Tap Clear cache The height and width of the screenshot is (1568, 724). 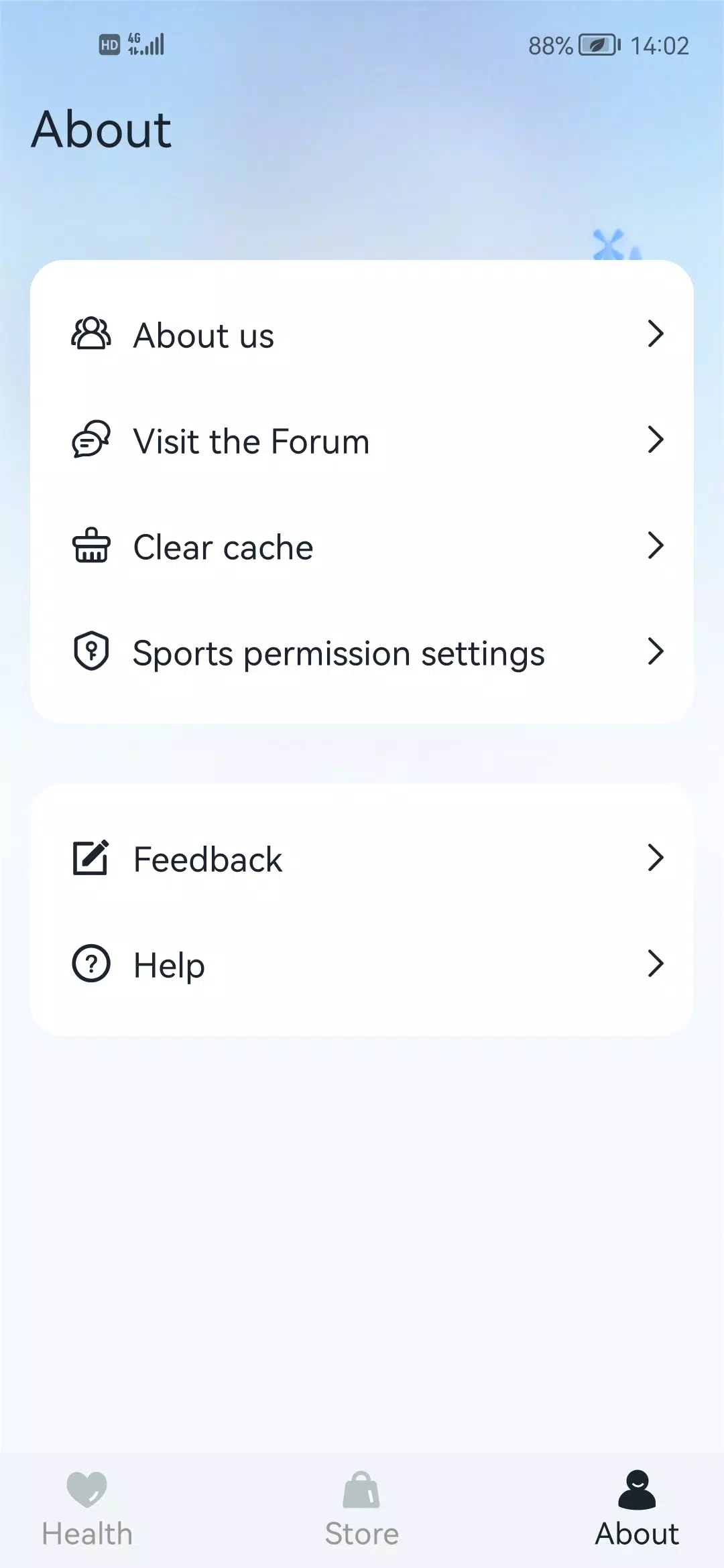point(362,546)
